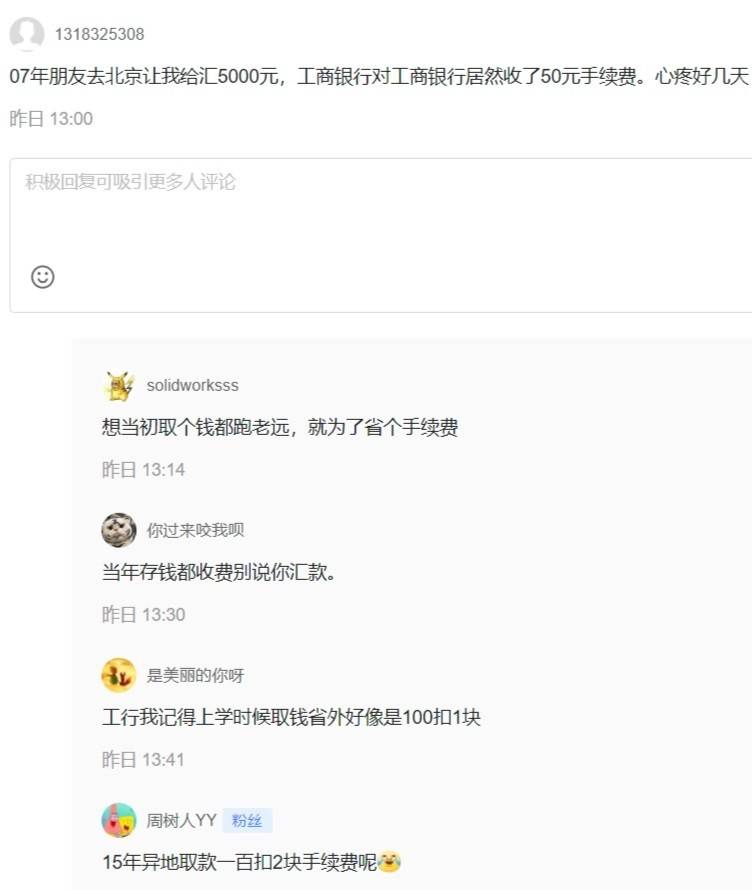Open the emoji picker in reply box
752x890 pixels.
coord(43,277)
